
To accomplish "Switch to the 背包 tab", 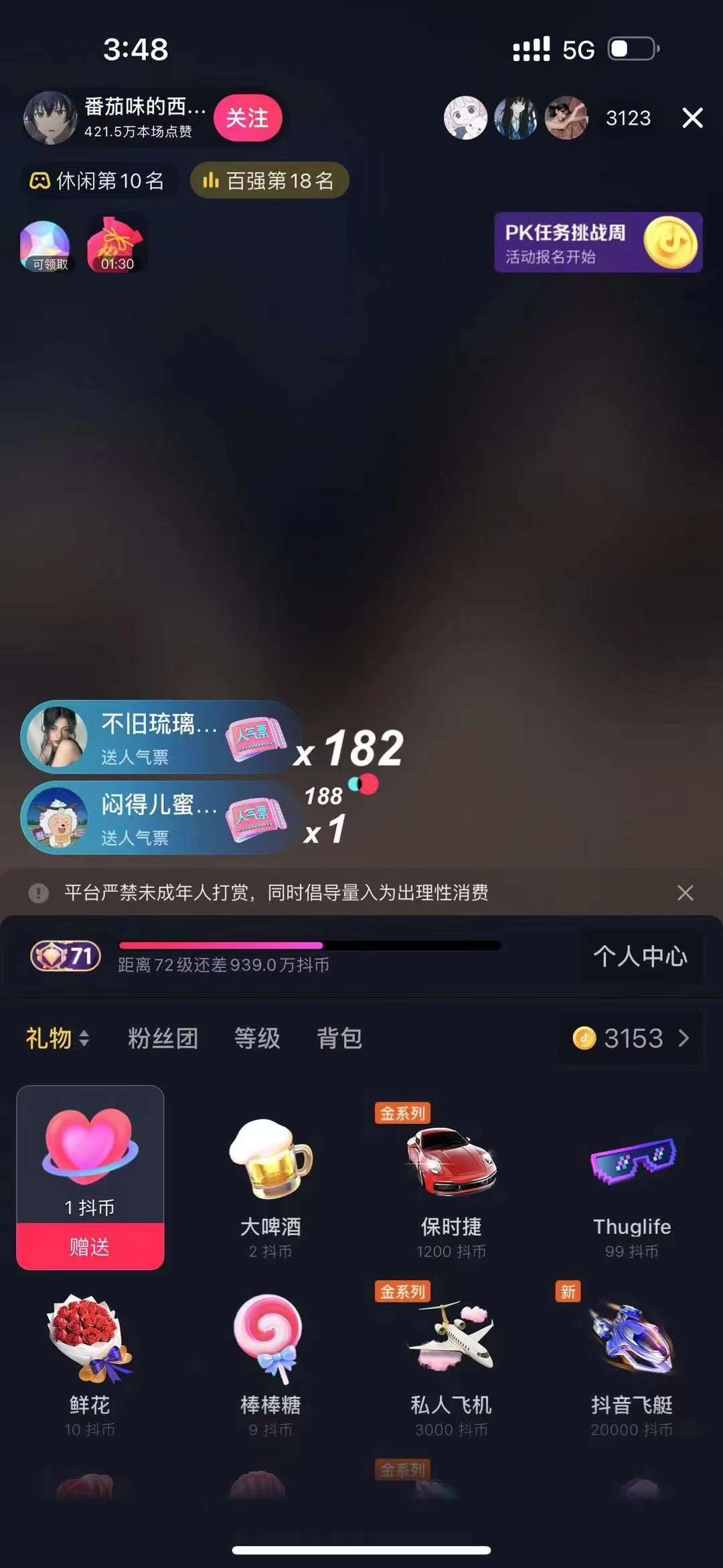I will click(x=339, y=1038).
